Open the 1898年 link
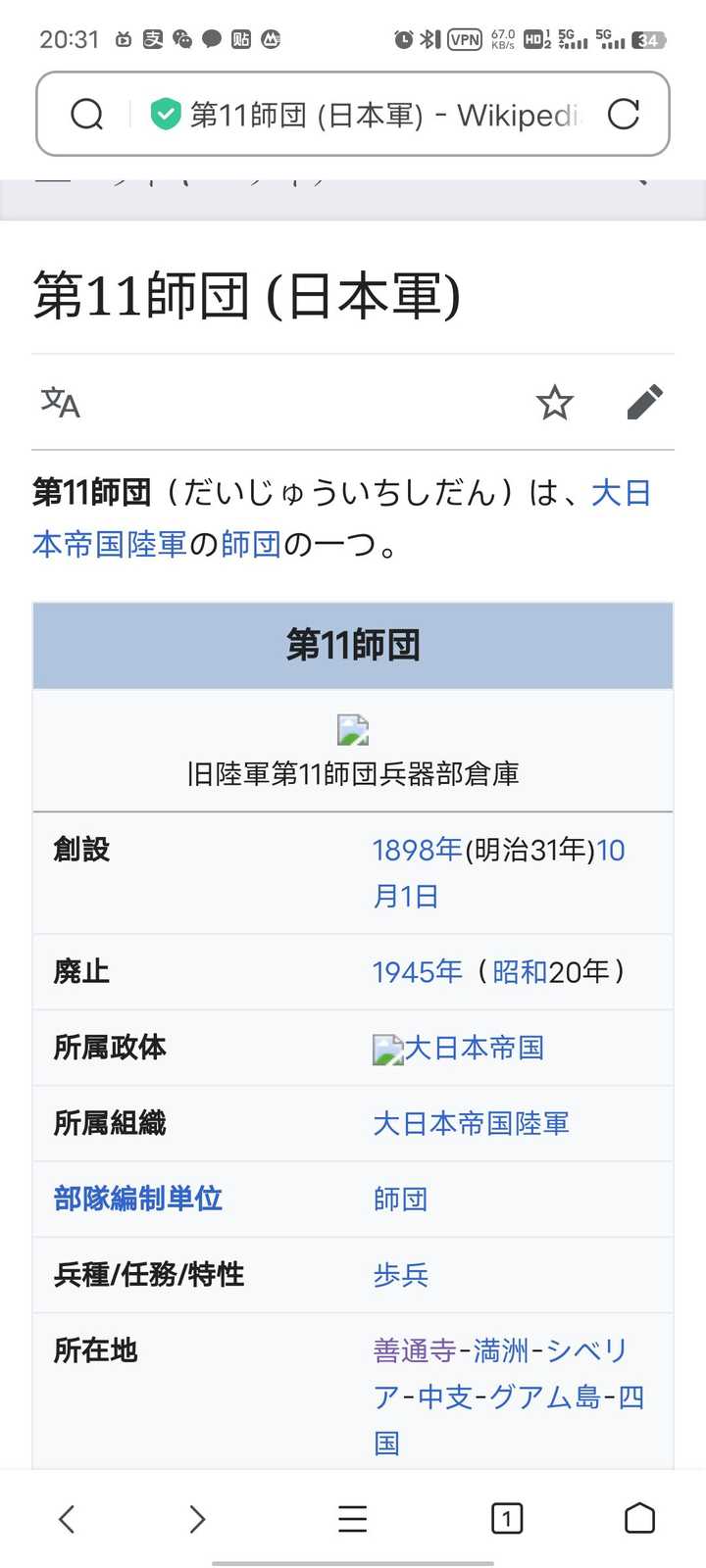The width and height of the screenshot is (706, 1568). pyautogui.click(x=417, y=850)
